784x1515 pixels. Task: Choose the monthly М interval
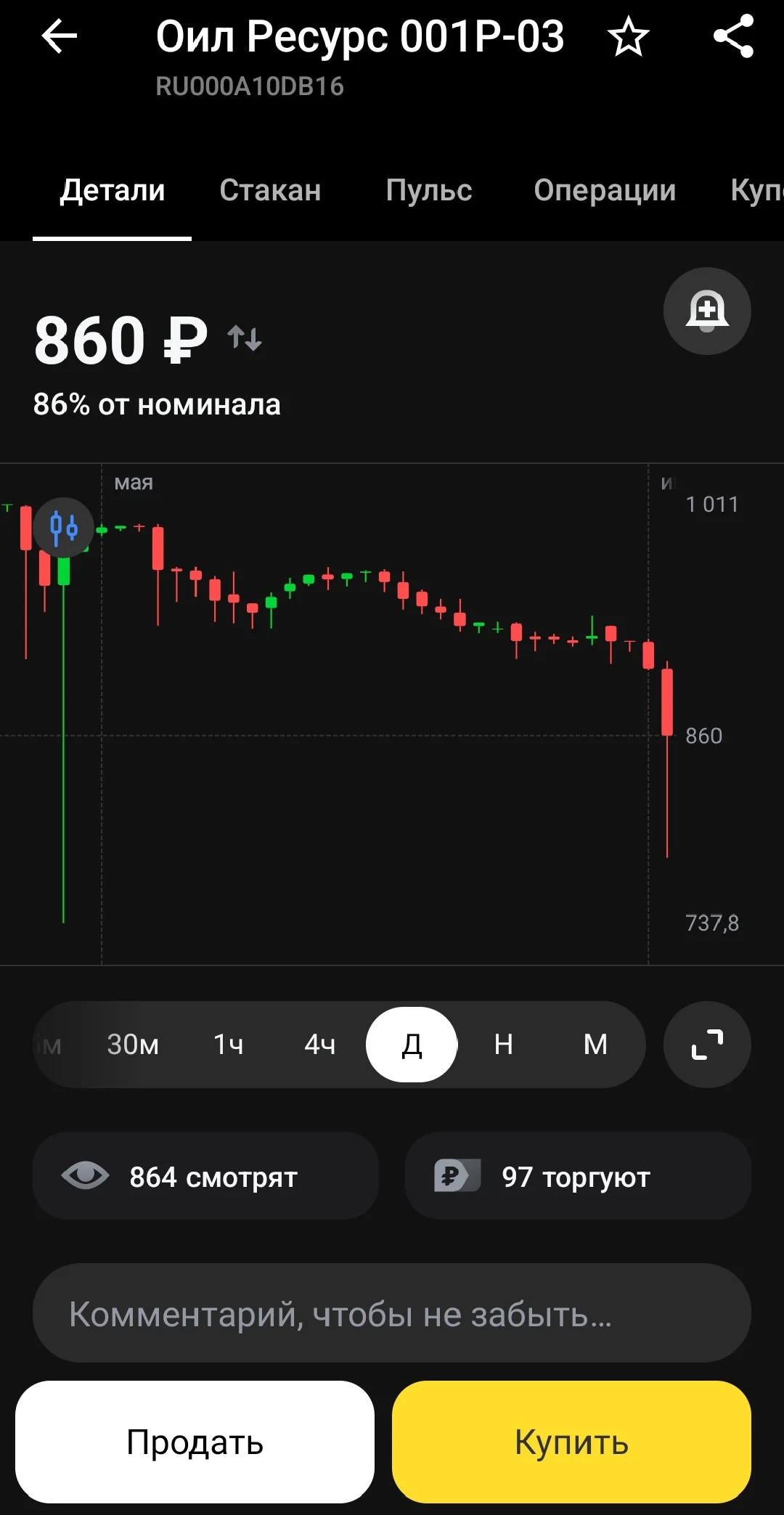595,1045
